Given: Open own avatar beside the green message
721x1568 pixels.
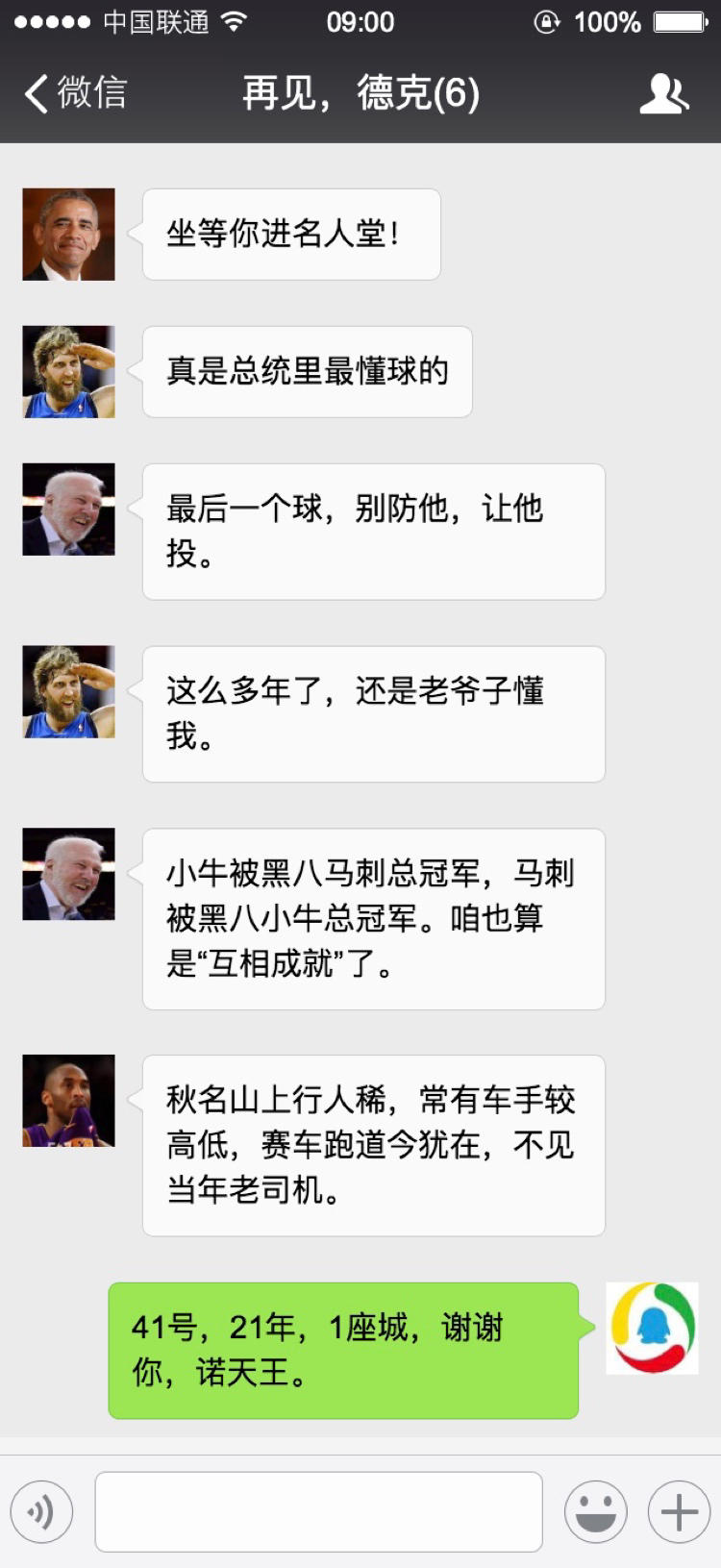Looking at the screenshot, I should pos(652,1328).
